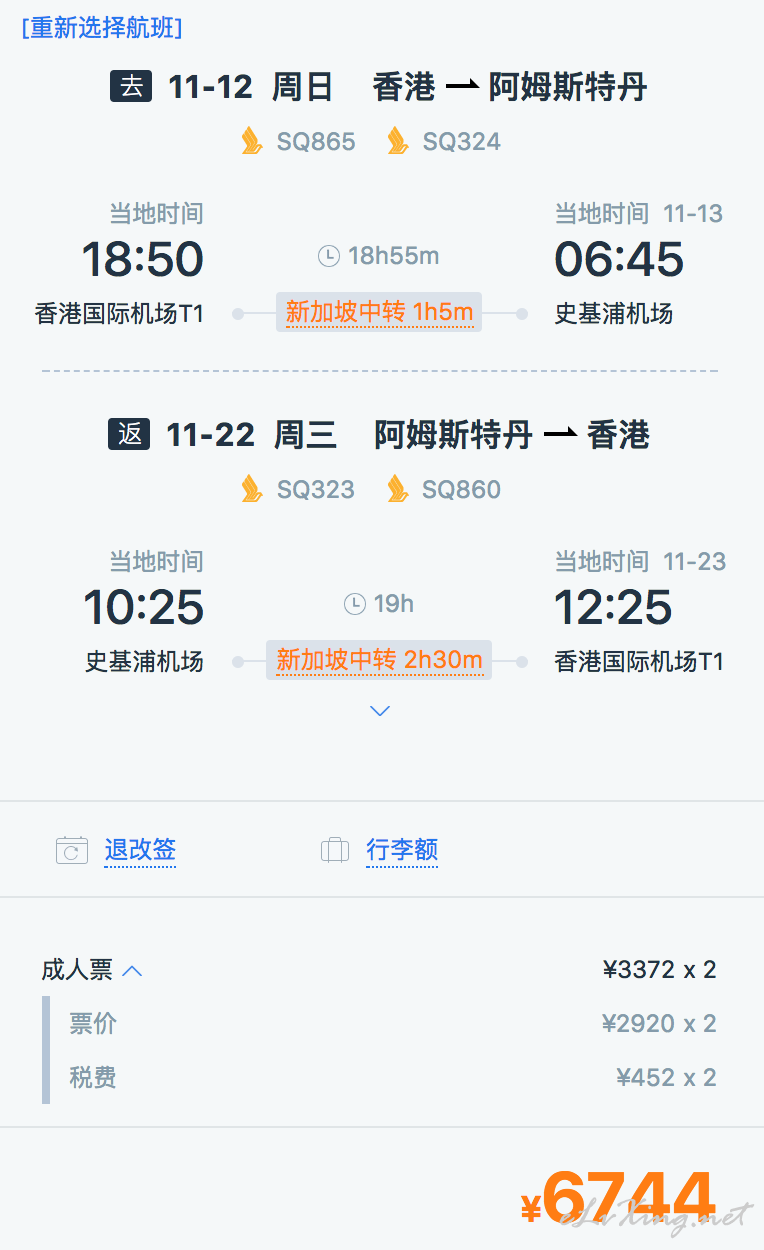The width and height of the screenshot is (764, 1250).
Task: Expand the flight details chevron
Action: point(379,711)
